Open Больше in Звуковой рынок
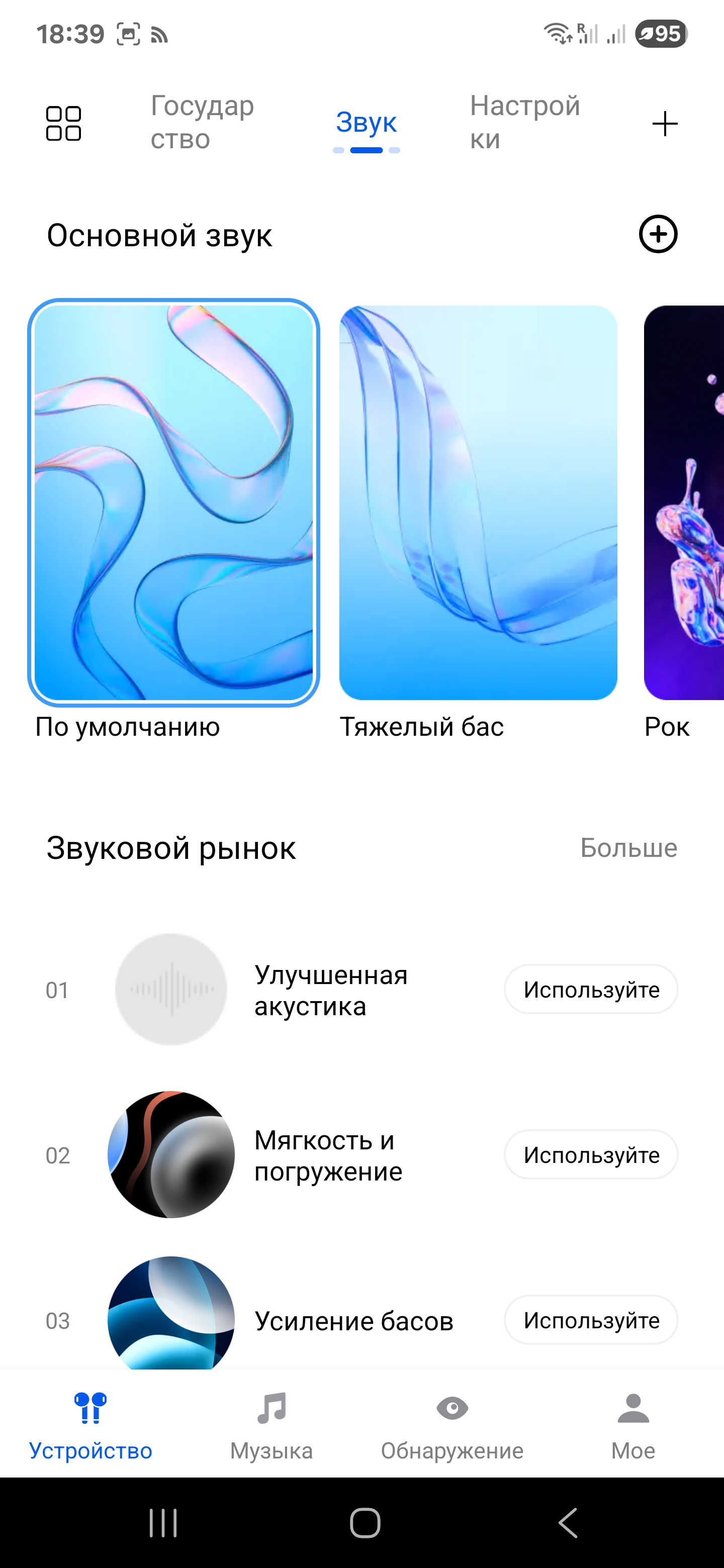Viewport: 724px width, 1568px height. point(628,848)
